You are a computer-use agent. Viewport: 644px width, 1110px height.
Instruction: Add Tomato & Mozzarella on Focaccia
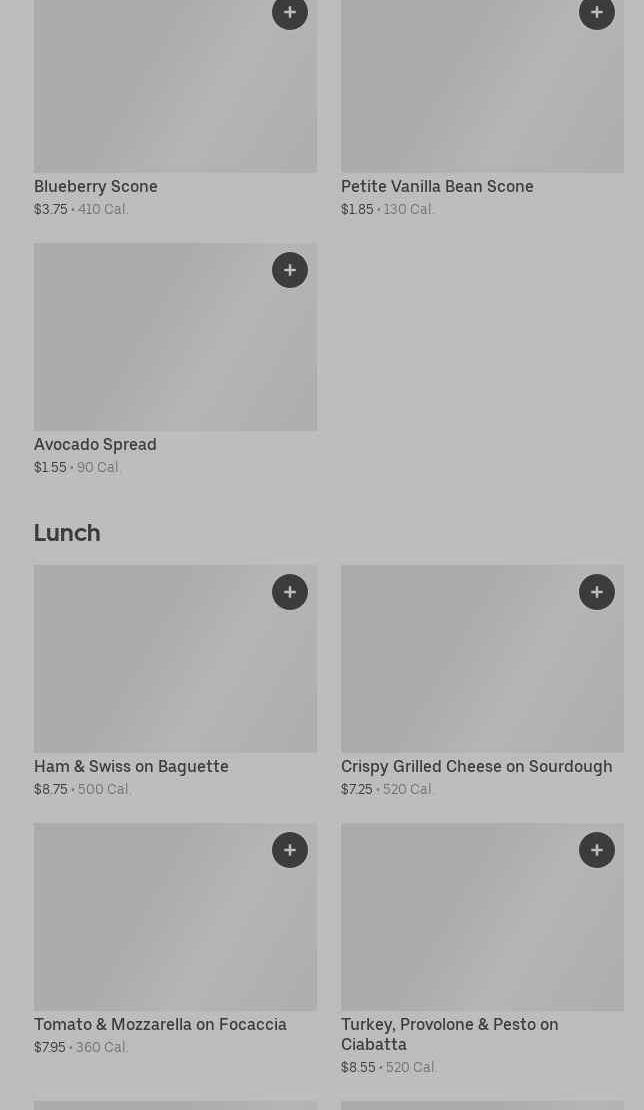coord(290,850)
